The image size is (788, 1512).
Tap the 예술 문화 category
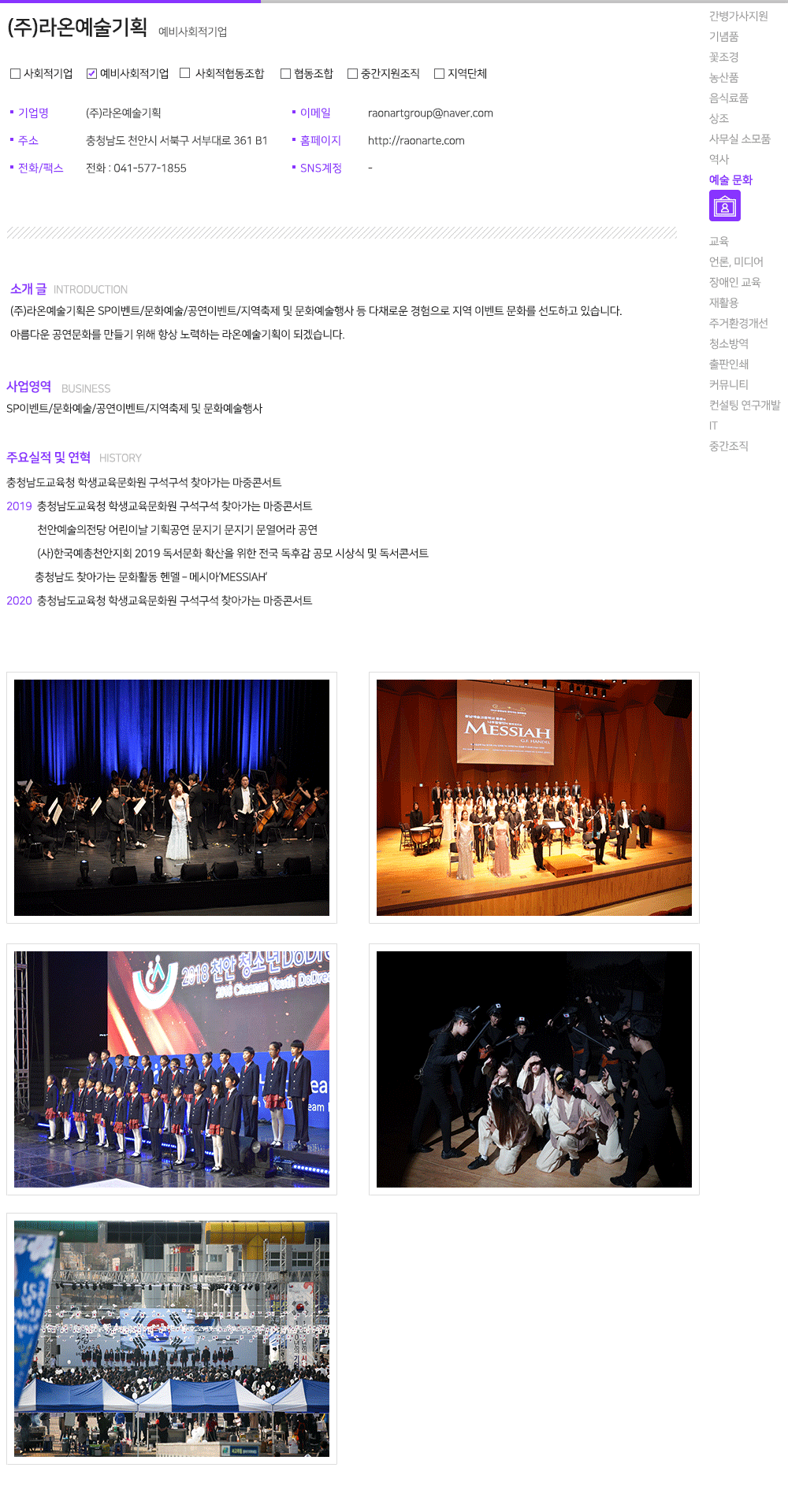pyautogui.click(x=730, y=180)
